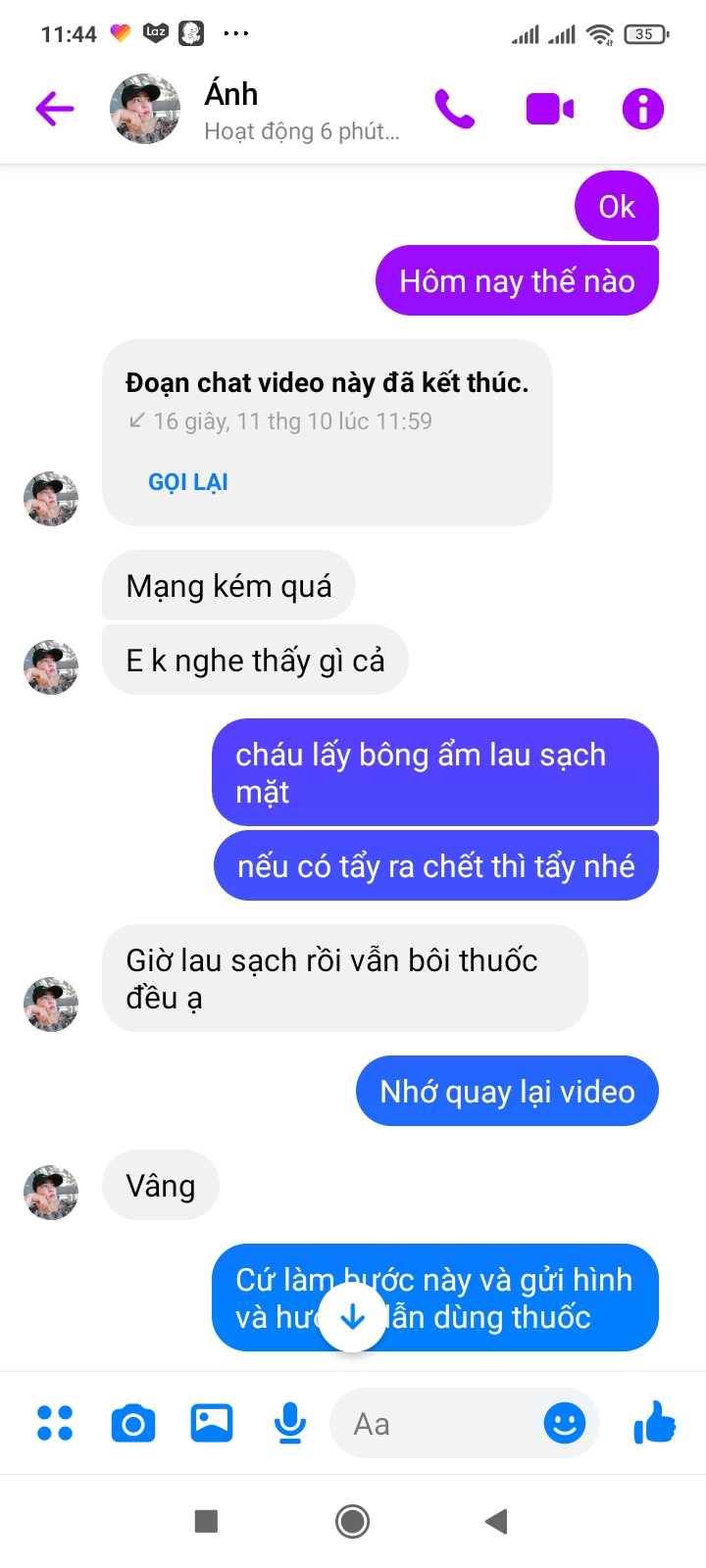Start a video call with Ánh
706x1568 pixels.
tap(549, 109)
